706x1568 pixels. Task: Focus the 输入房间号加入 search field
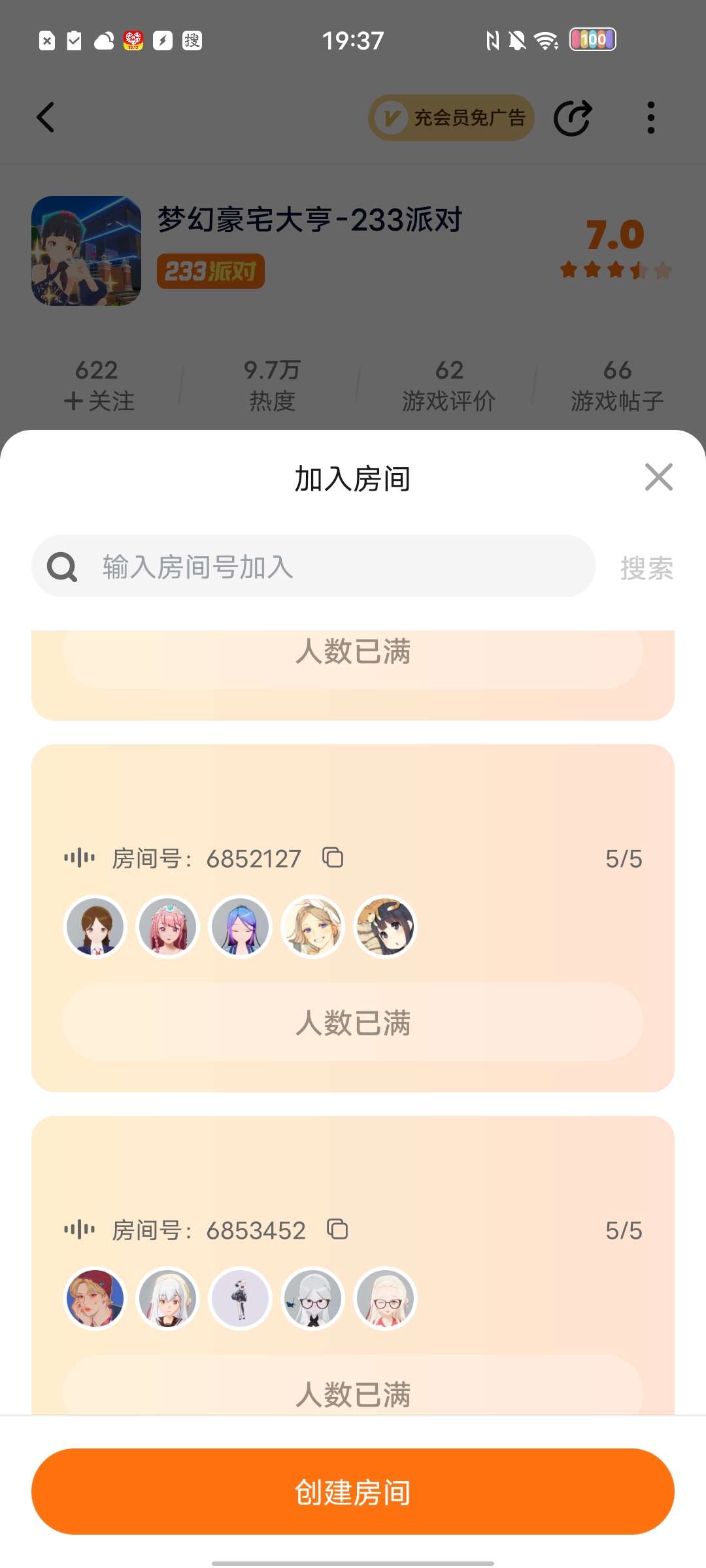[x=314, y=566]
